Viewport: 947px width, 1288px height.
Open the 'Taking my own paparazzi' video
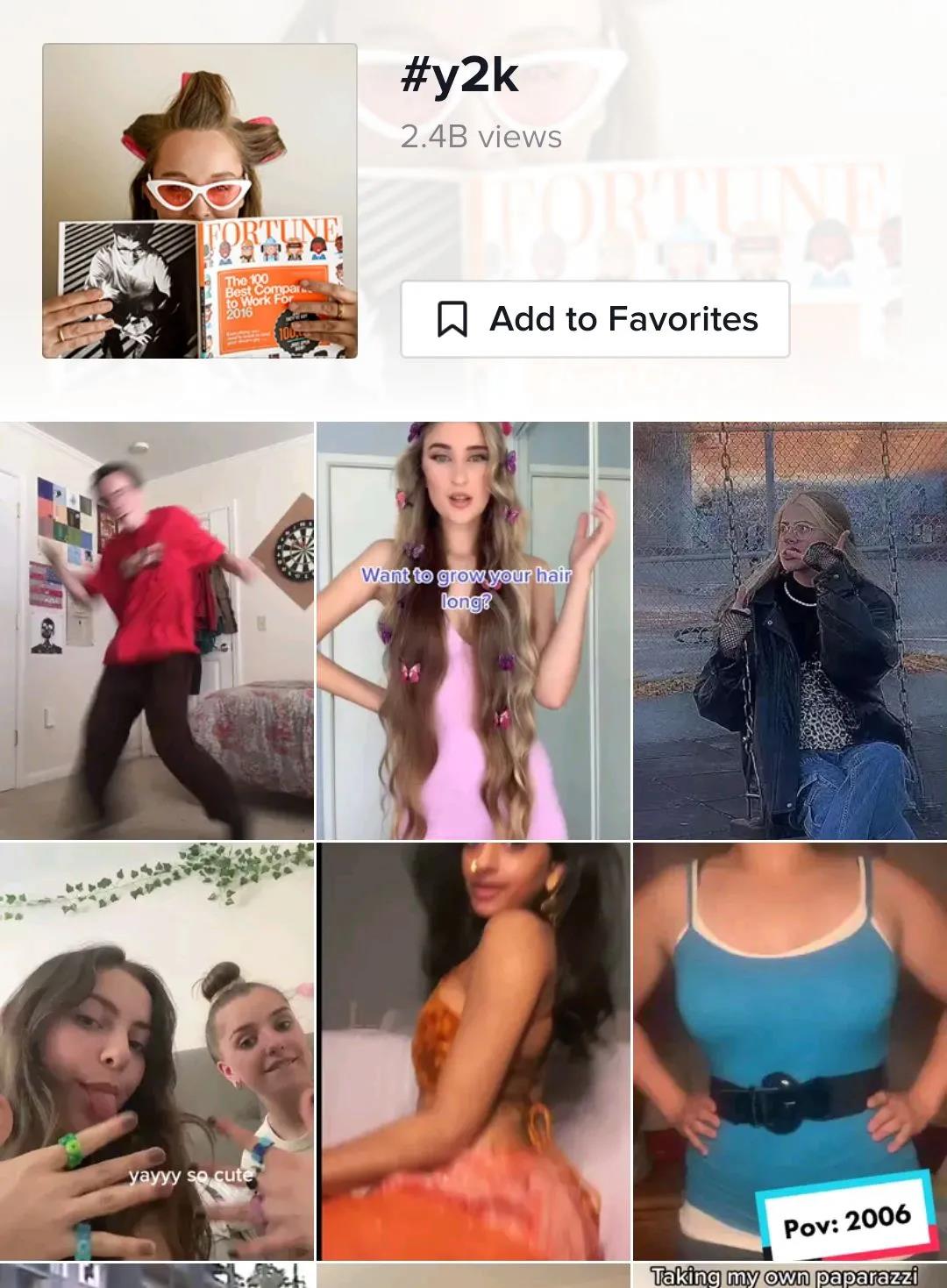pos(789,1276)
